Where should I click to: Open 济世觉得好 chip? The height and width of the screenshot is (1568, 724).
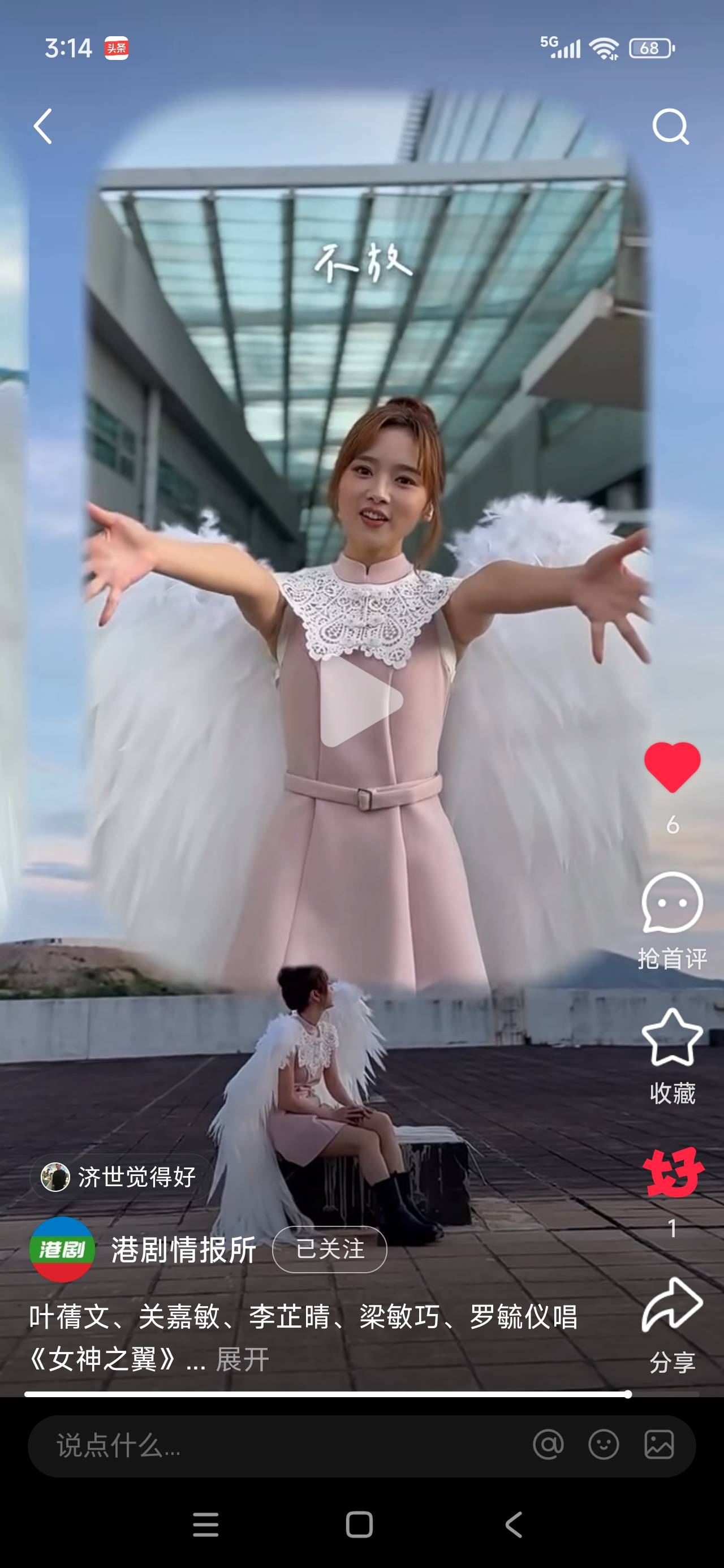pyautogui.click(x=120, y=1177)
